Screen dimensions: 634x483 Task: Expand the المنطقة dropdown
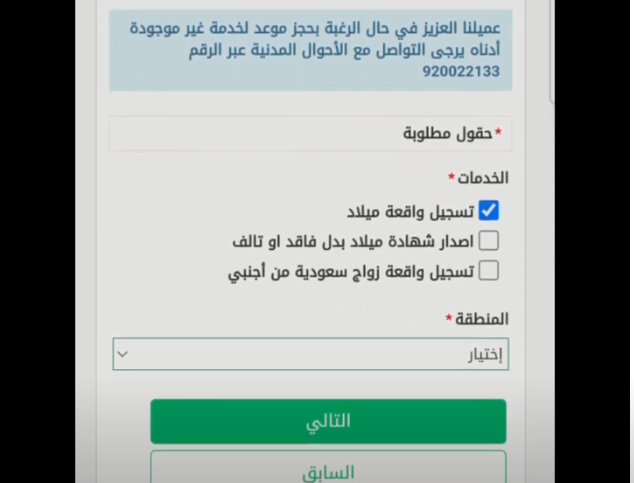click(x=310, y=354)
